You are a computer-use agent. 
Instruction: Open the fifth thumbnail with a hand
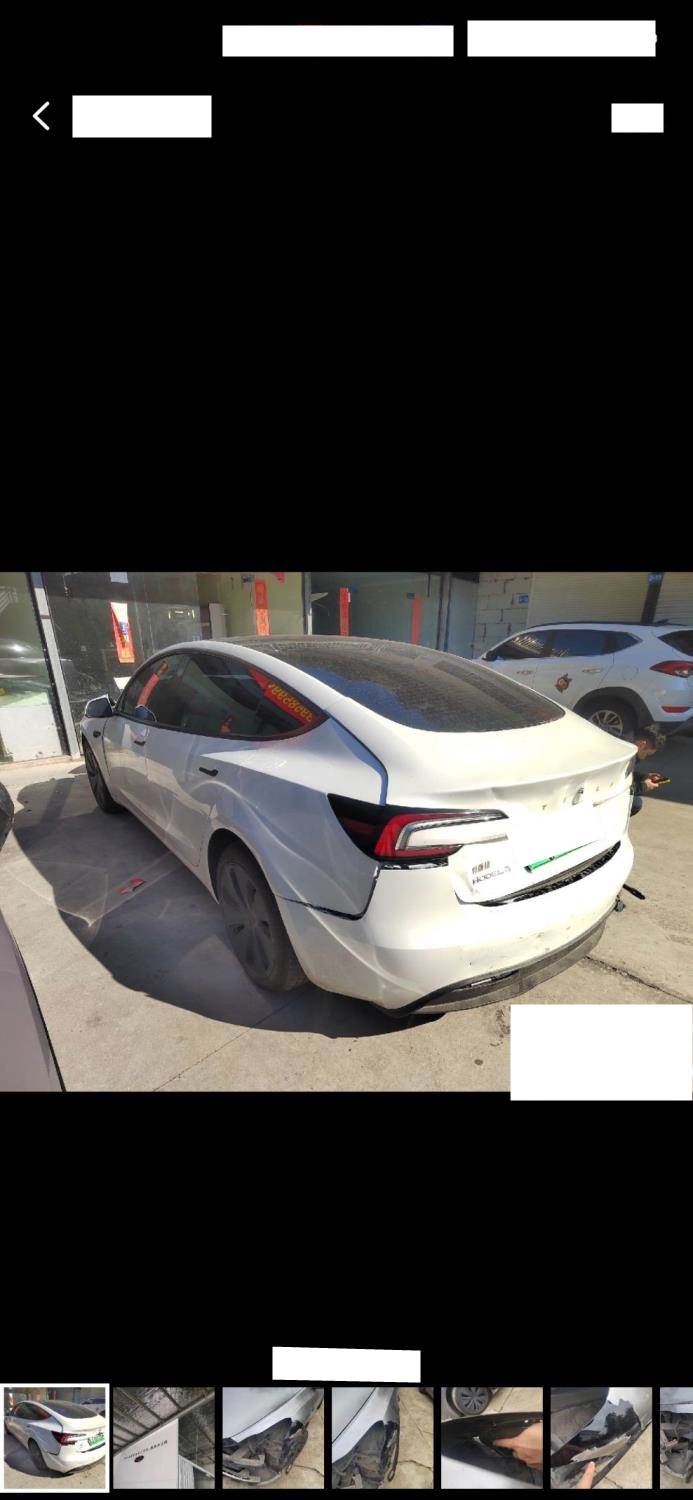pyautogui.click(x=492, y=1438)
